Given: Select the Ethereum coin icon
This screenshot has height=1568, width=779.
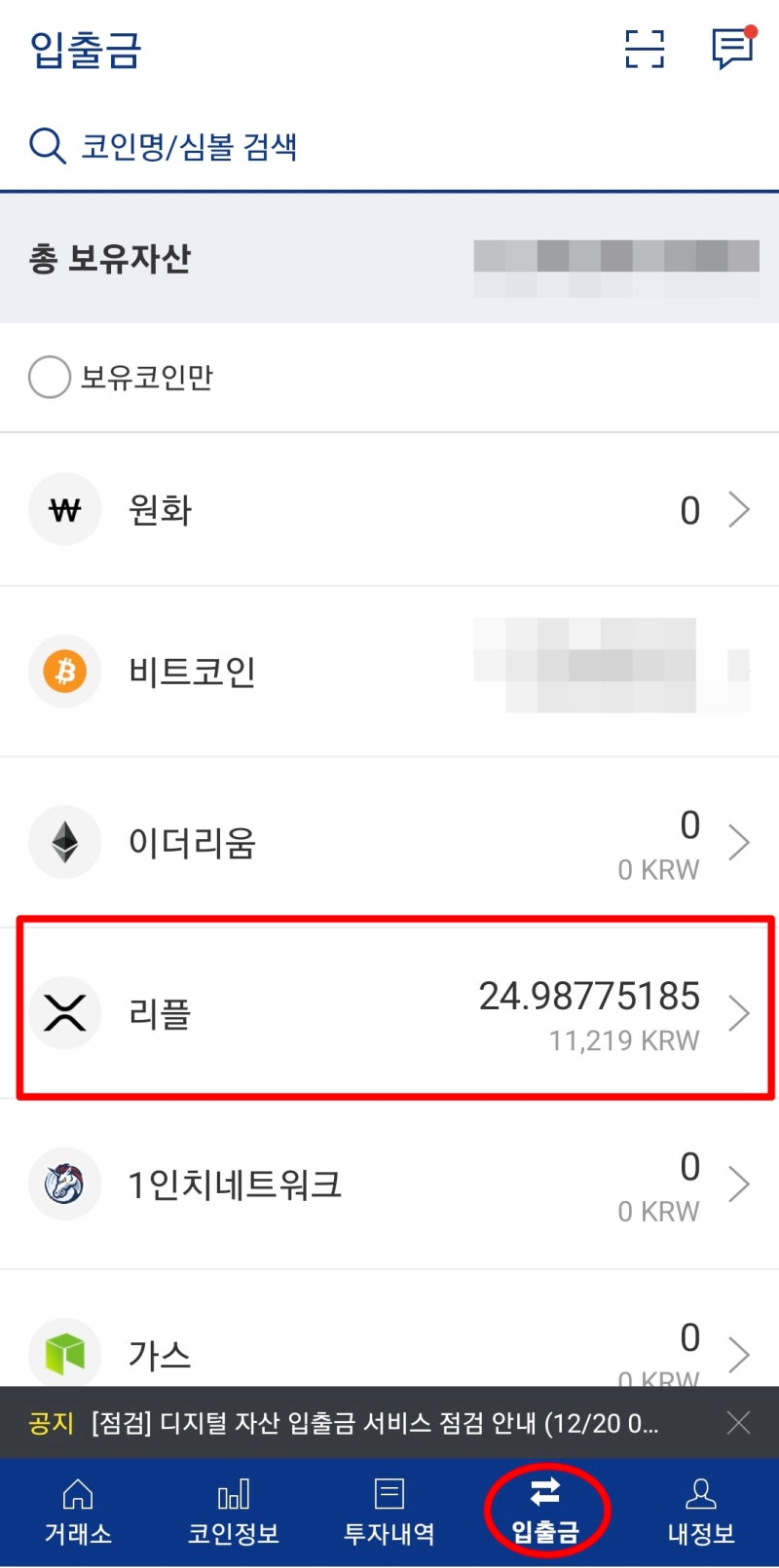Looking at the screenshot, I should click(x=64, y=842).
